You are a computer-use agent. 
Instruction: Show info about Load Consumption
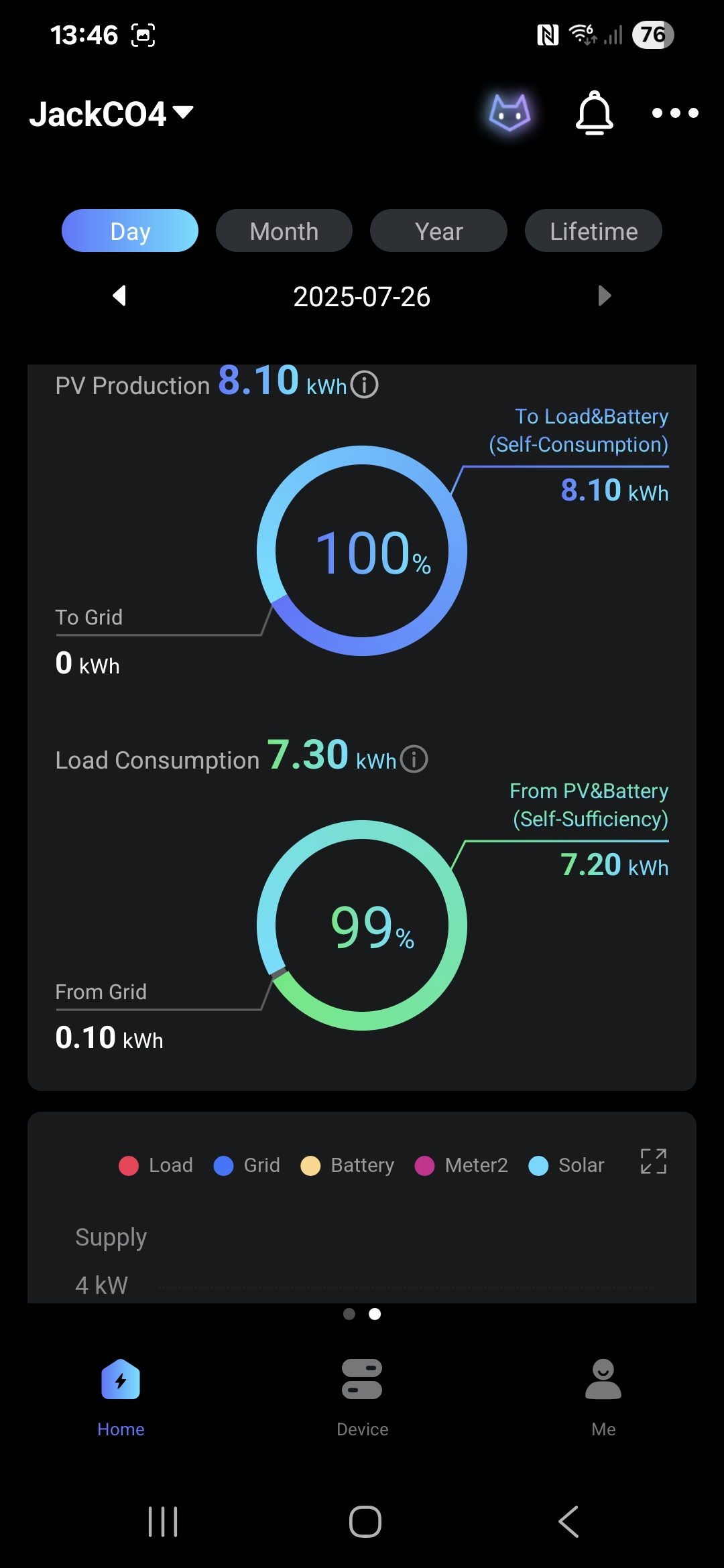(x=414, y=759)
